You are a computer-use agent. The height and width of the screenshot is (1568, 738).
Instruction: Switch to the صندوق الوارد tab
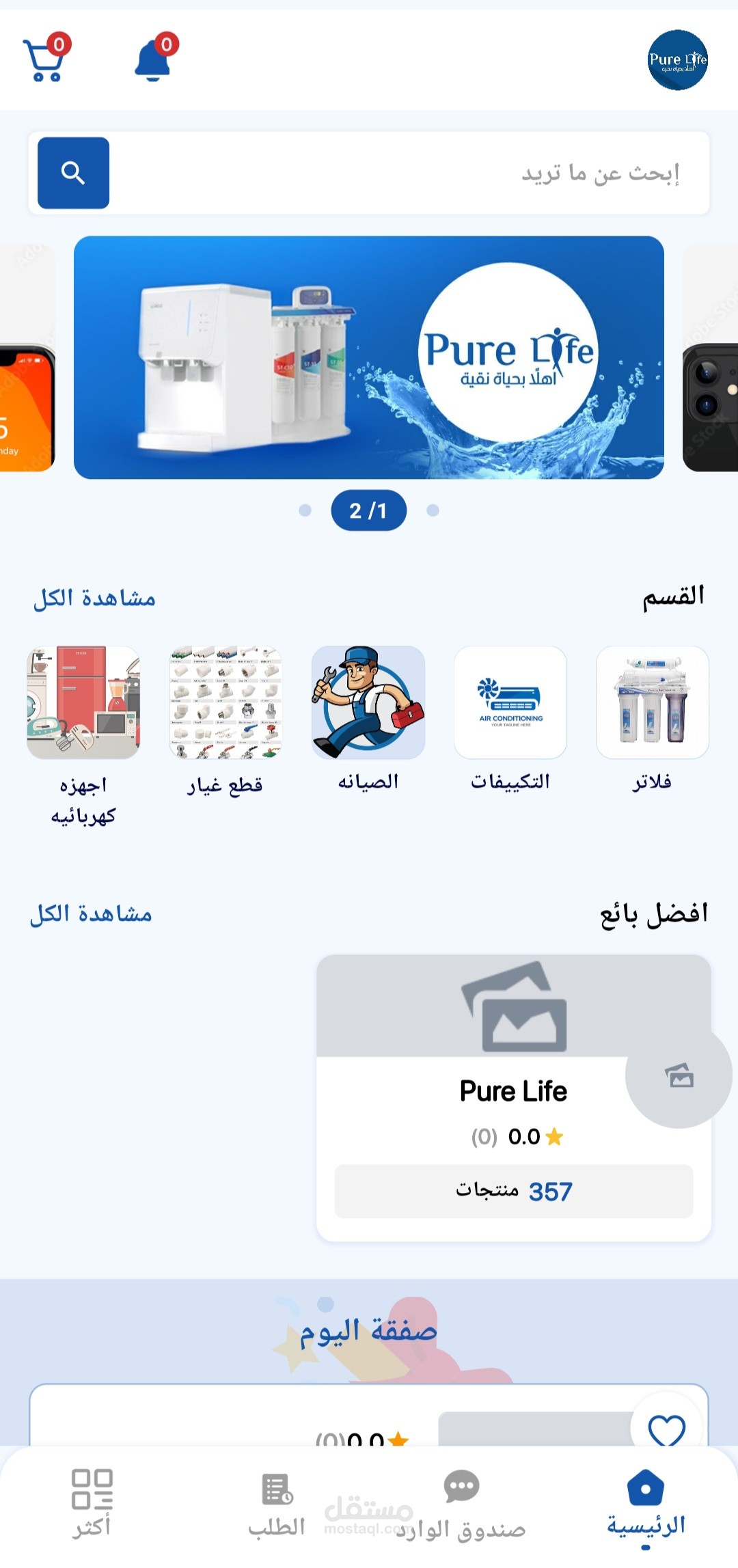(x=461, y=1503)
